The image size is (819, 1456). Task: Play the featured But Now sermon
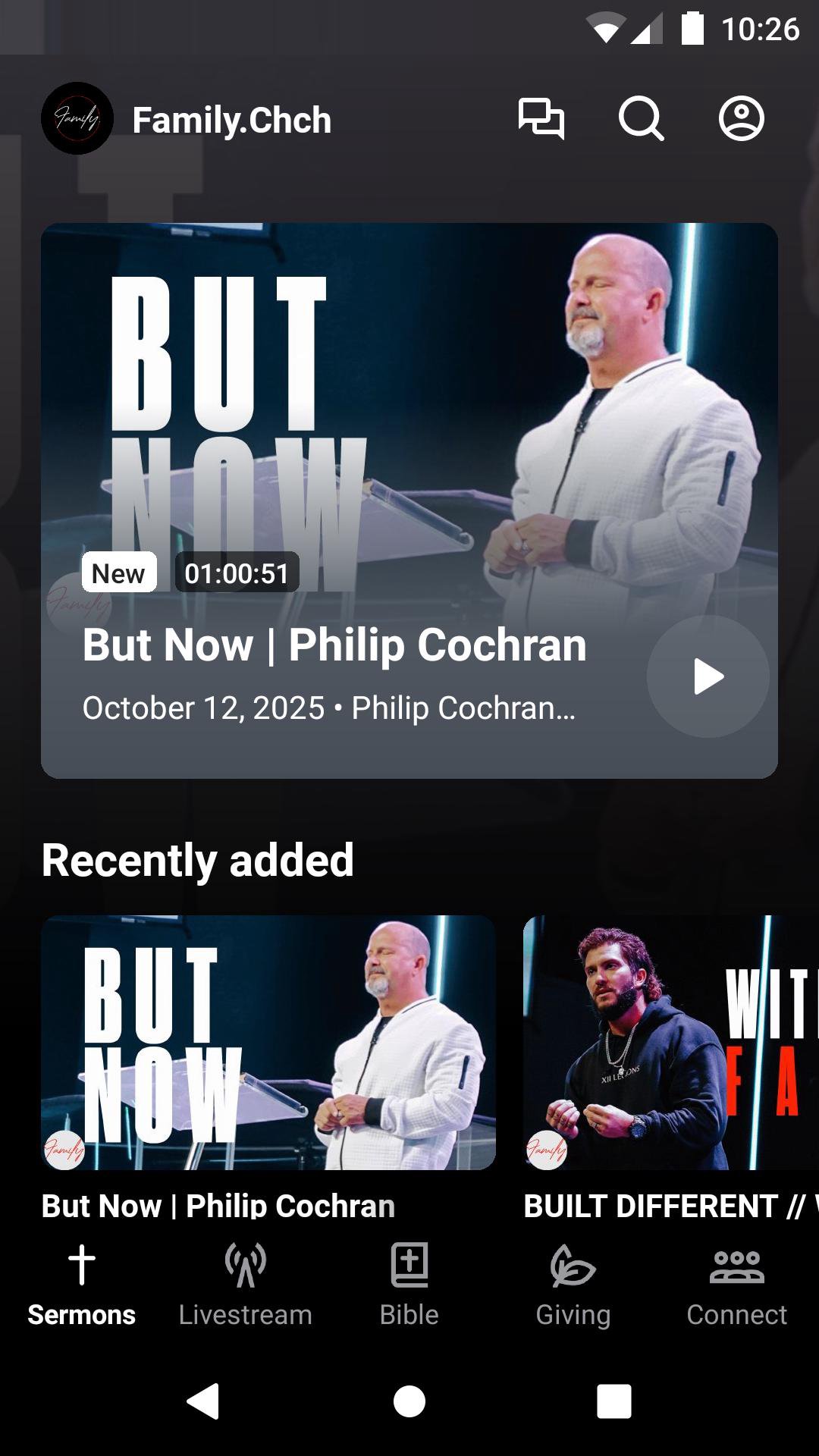[708, 676]
